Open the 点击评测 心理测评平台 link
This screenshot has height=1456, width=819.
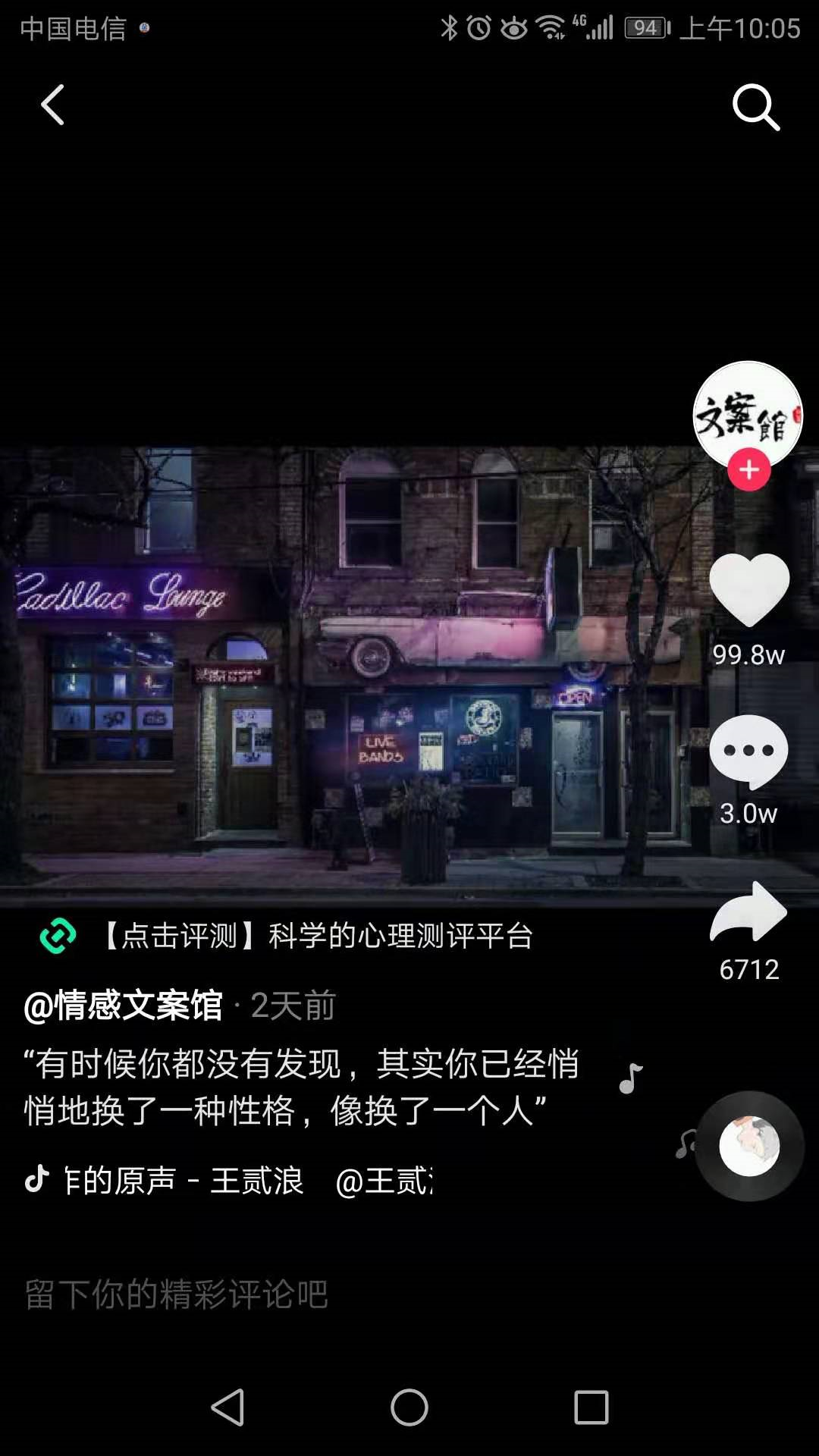(x=317, y=936)
